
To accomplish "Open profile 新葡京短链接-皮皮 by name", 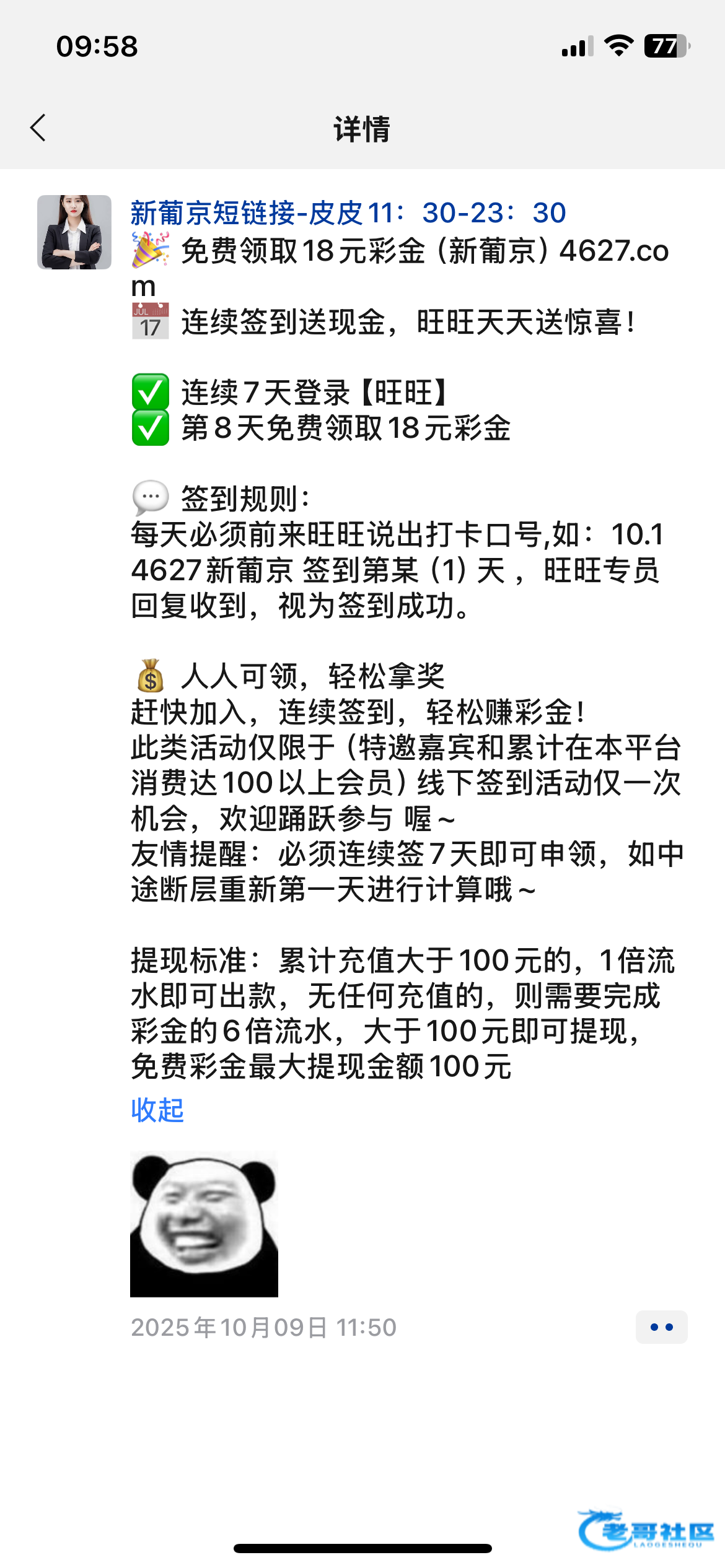I will (x=347, y=213).
